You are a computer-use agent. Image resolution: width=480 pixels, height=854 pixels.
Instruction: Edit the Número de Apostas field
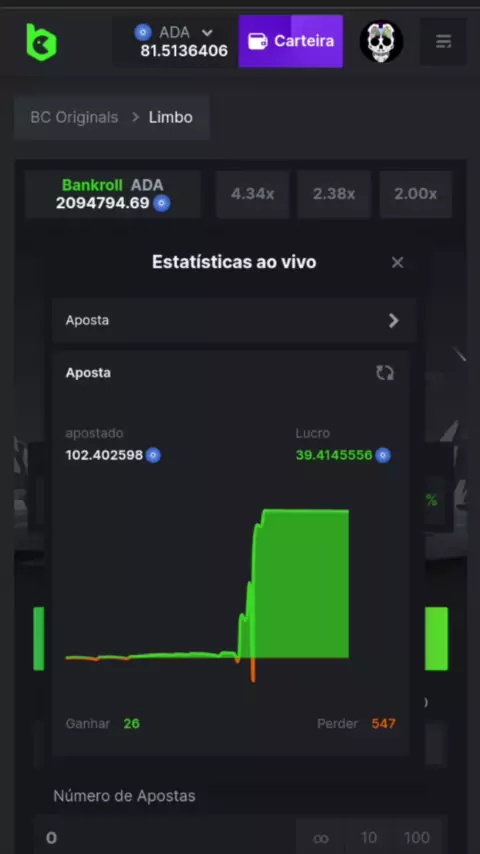coord(165,837)
